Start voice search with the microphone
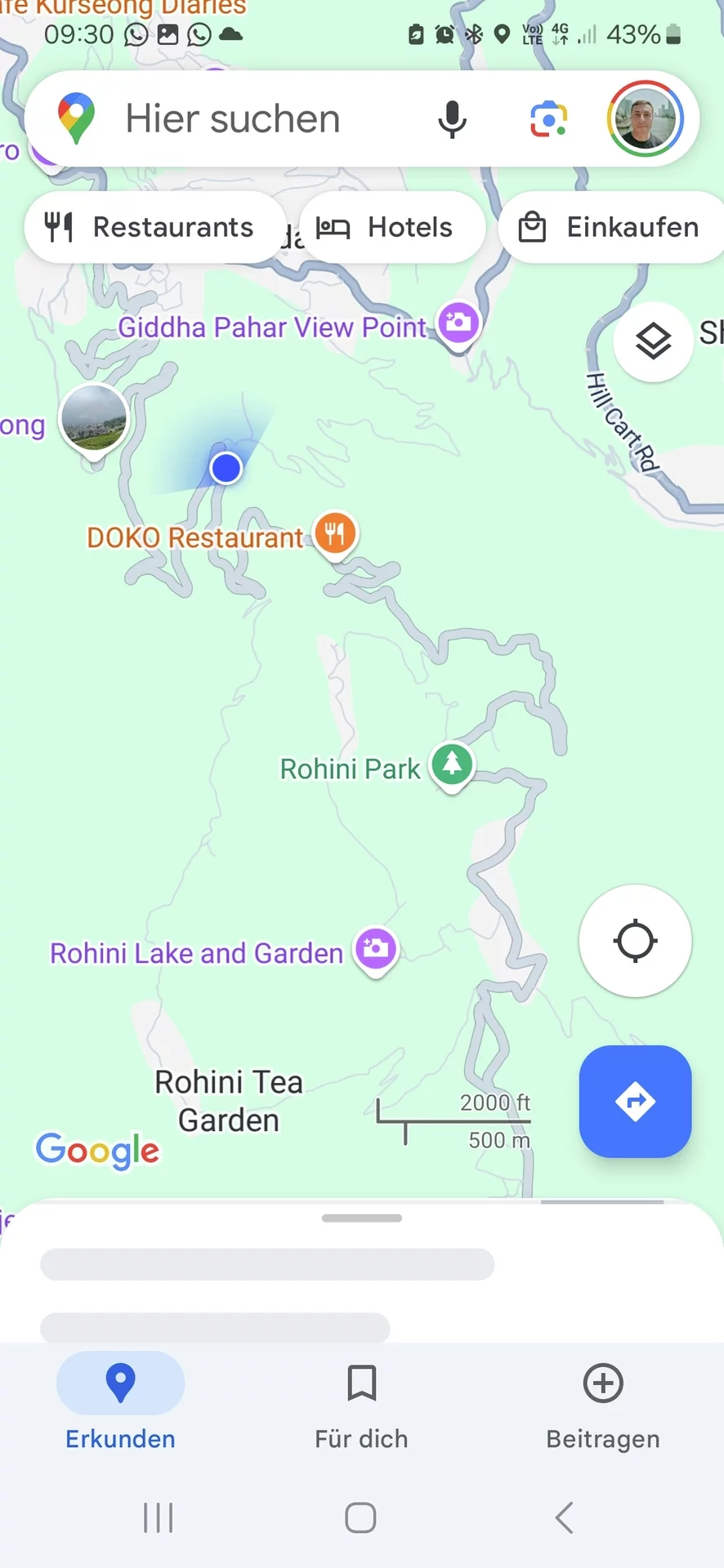The width and height of the screenshot is (724, 1568). pyautogui.click(x=452, y=119)
